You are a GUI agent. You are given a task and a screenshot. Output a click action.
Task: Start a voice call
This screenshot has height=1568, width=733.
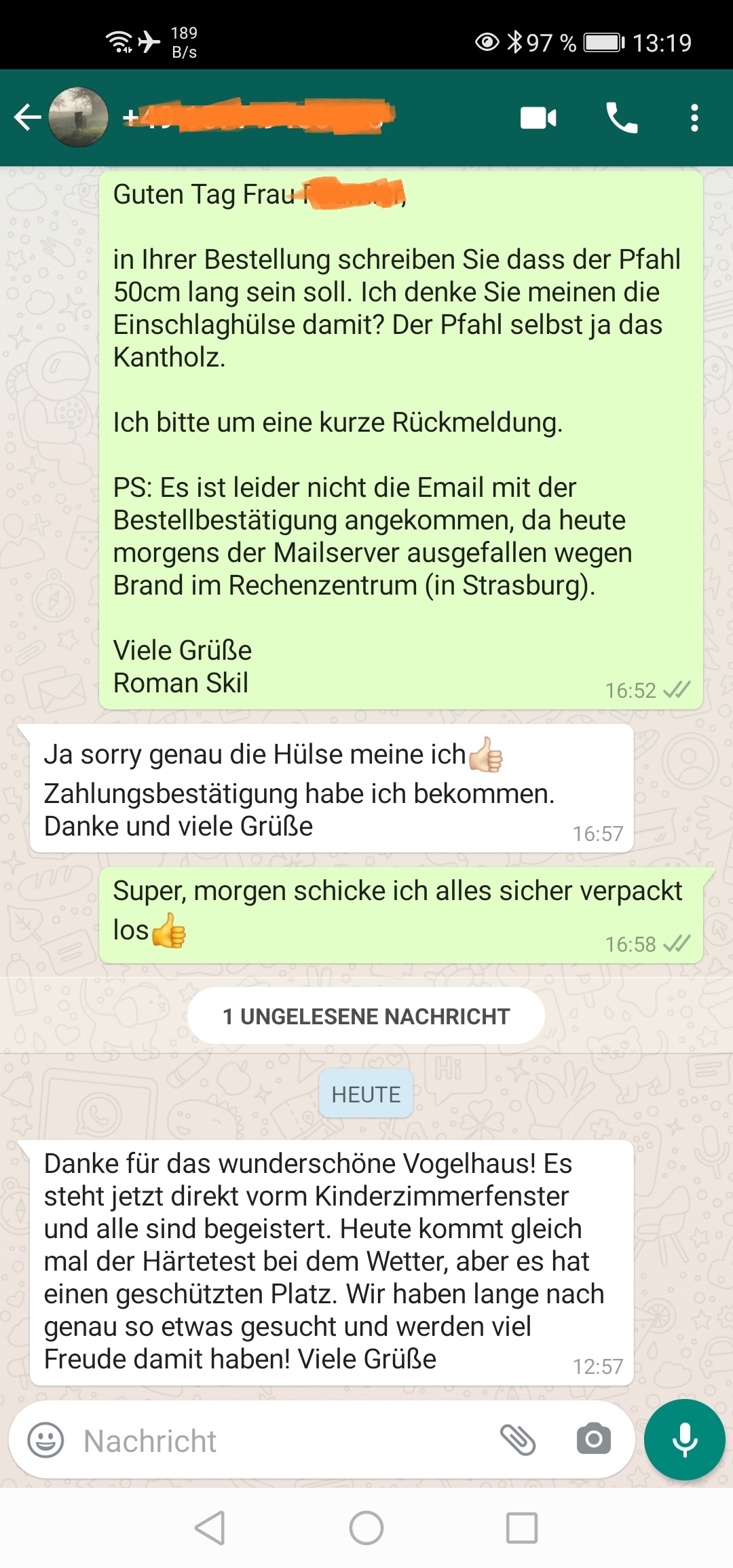coord(621,118)
